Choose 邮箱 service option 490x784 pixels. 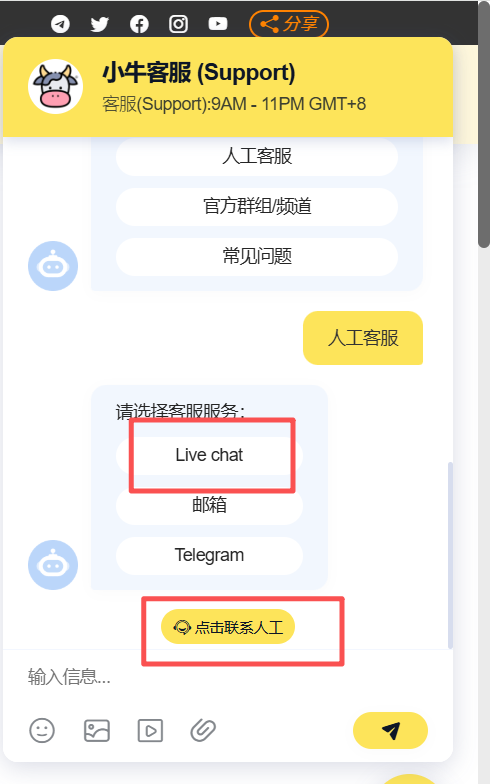point(210,506)
